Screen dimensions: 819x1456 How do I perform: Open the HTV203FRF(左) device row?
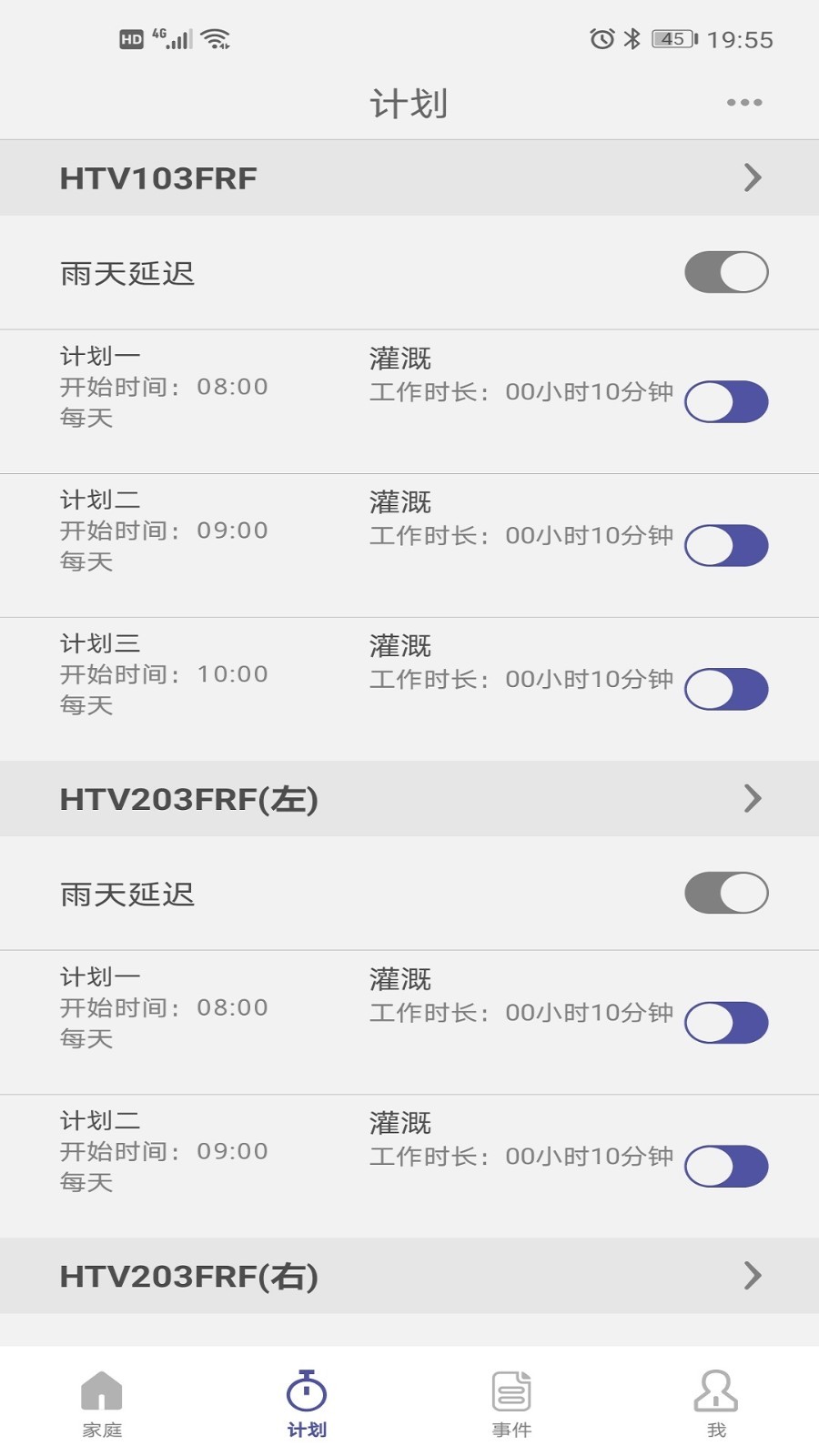[409, 799]
